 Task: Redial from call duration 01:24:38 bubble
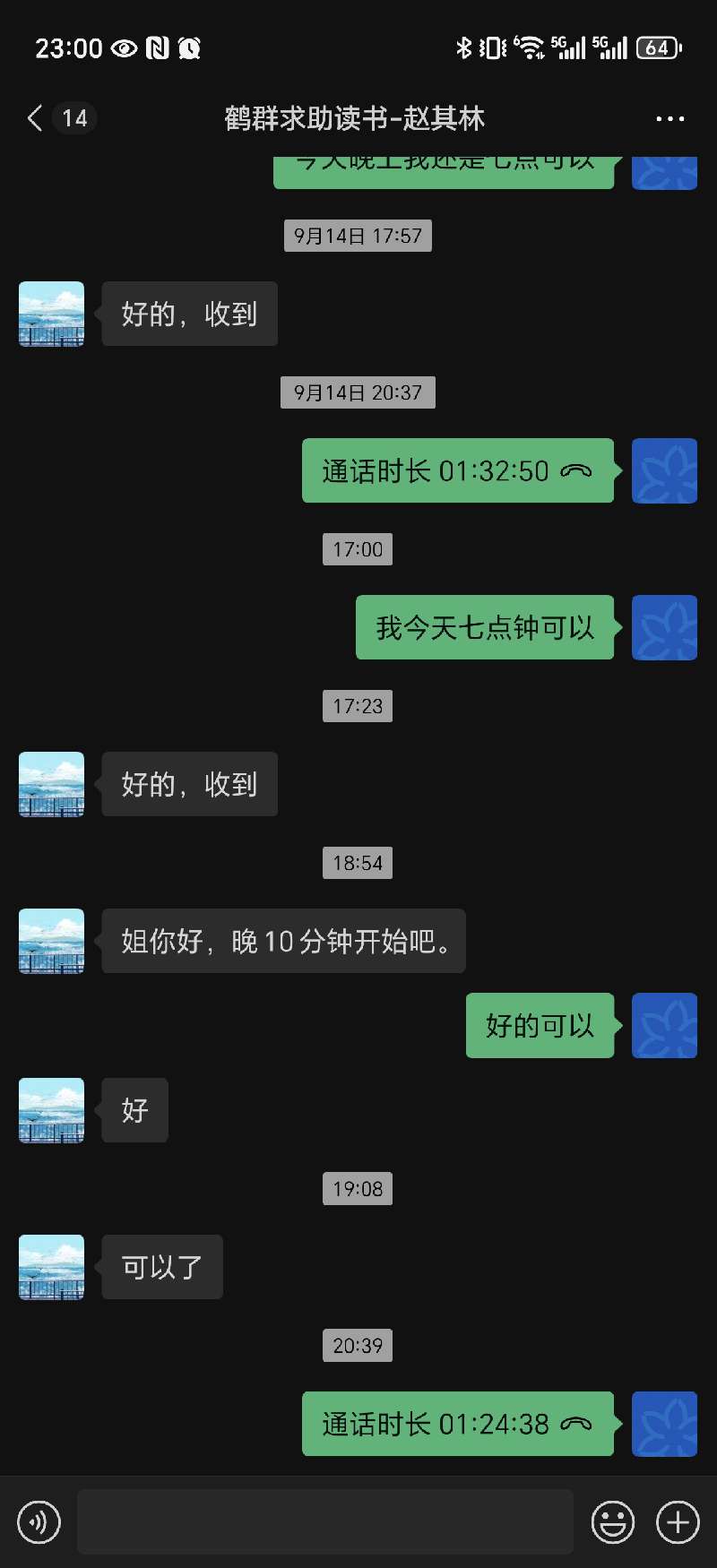coord(457,1424)
